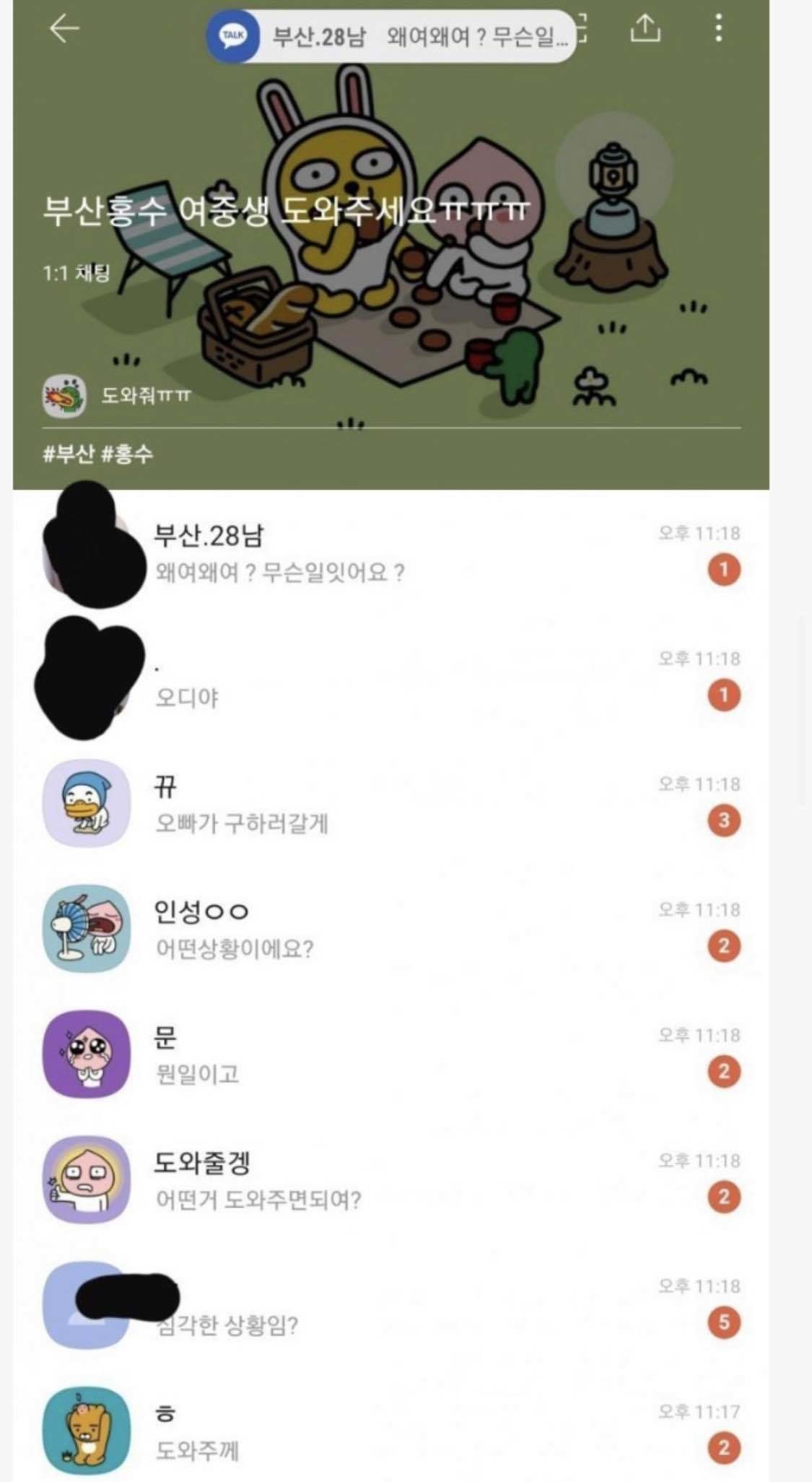Share this open chat room
The image size is (812, 1482).
click(x=645, y=29)
